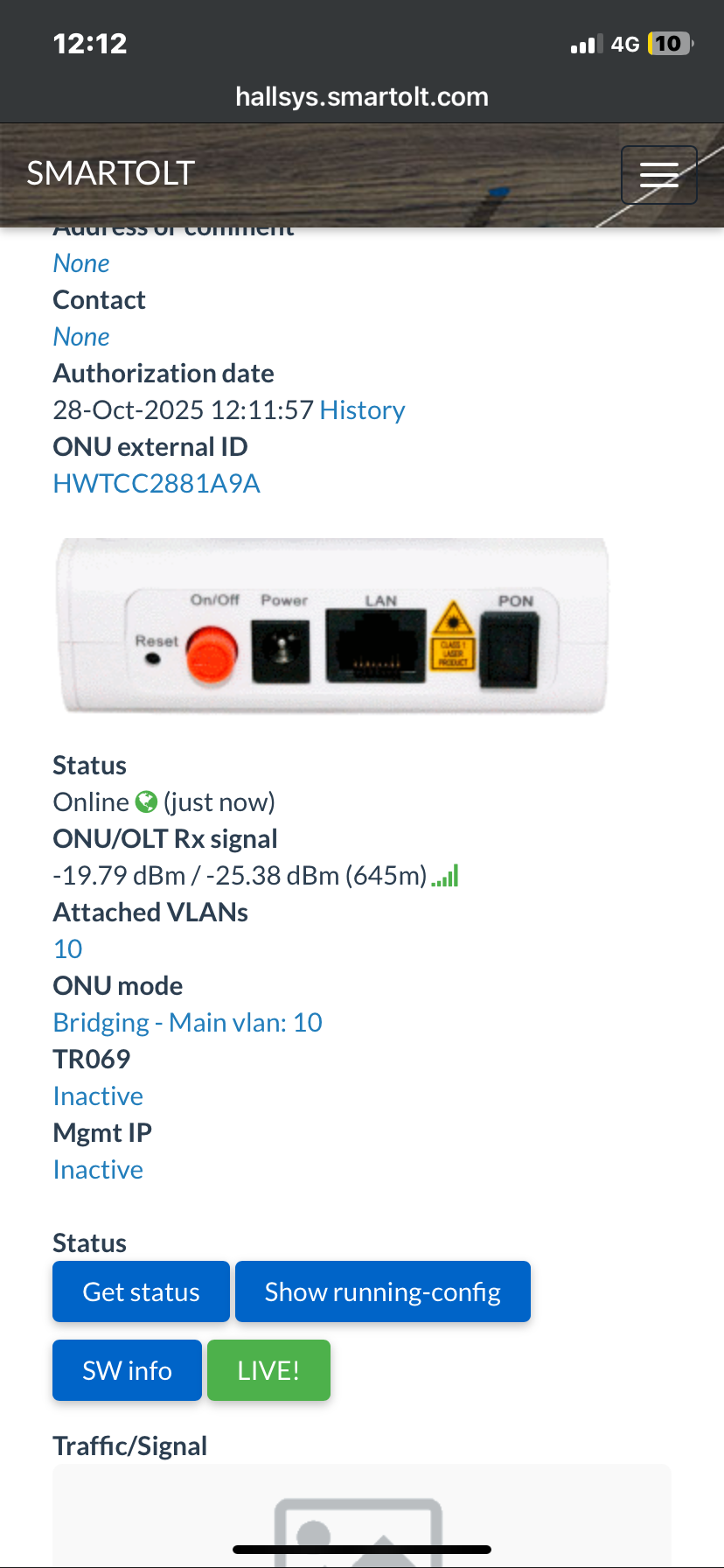
Task: Open the SMARTOLT home link
Action: 110,173
